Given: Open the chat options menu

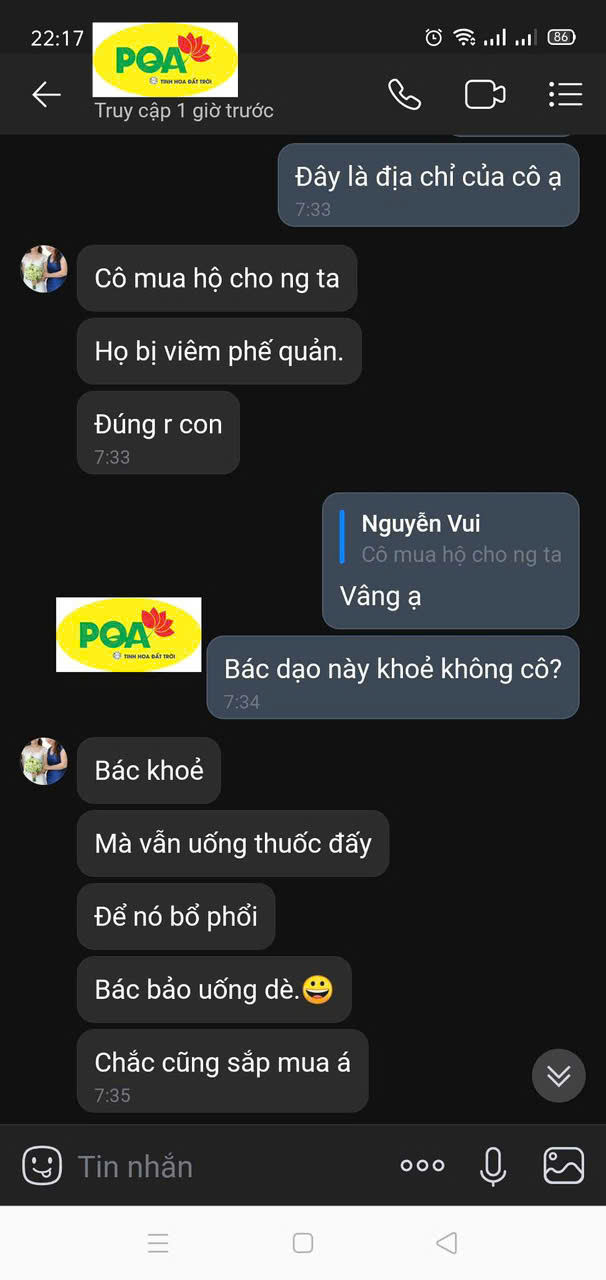Looking at the screenshot, I should coord(565,95).
